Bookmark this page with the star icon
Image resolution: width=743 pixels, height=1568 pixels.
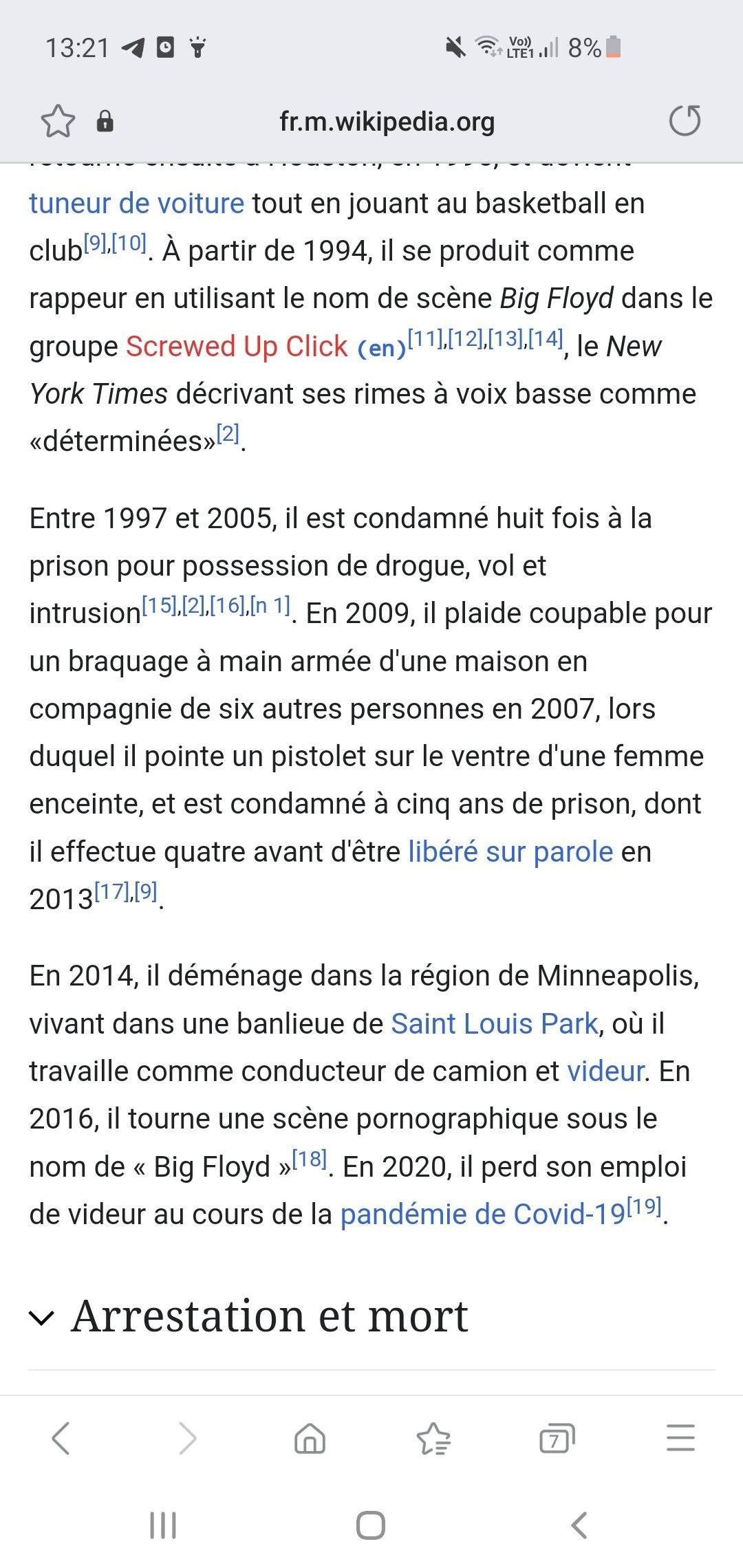click(x=58, y=122)
